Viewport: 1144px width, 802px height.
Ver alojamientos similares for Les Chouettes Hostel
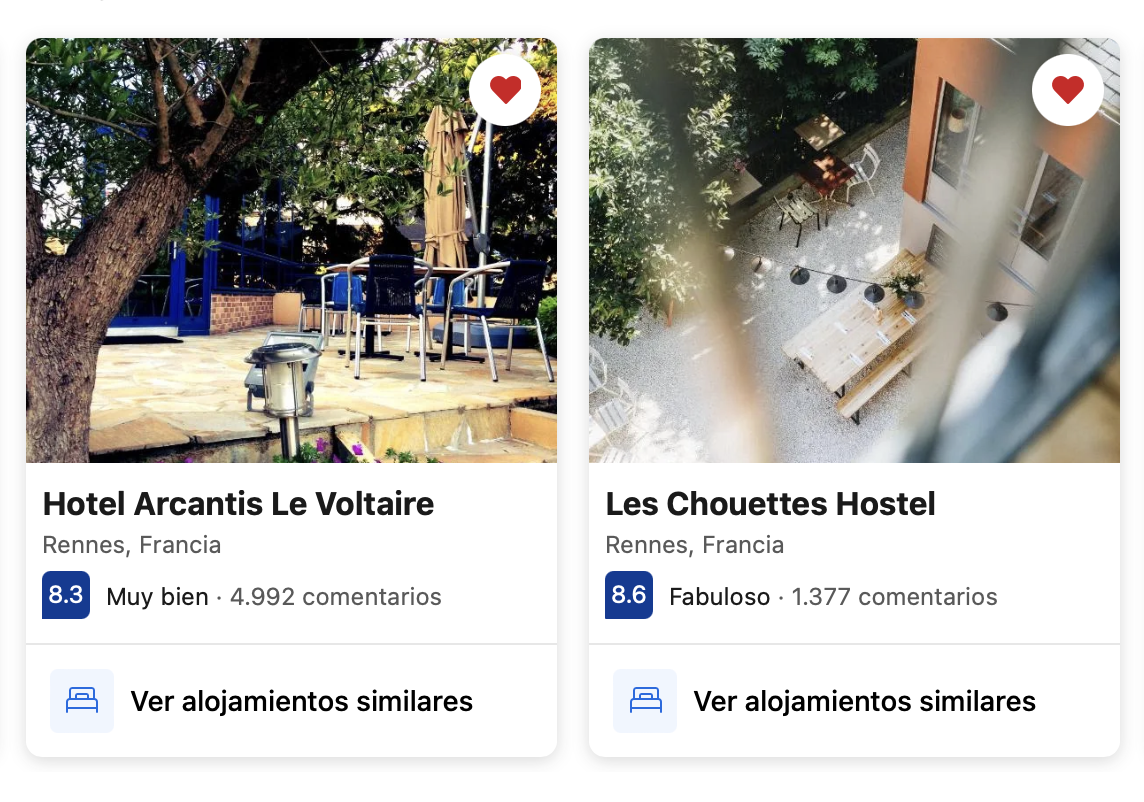[x=863, y=701]
